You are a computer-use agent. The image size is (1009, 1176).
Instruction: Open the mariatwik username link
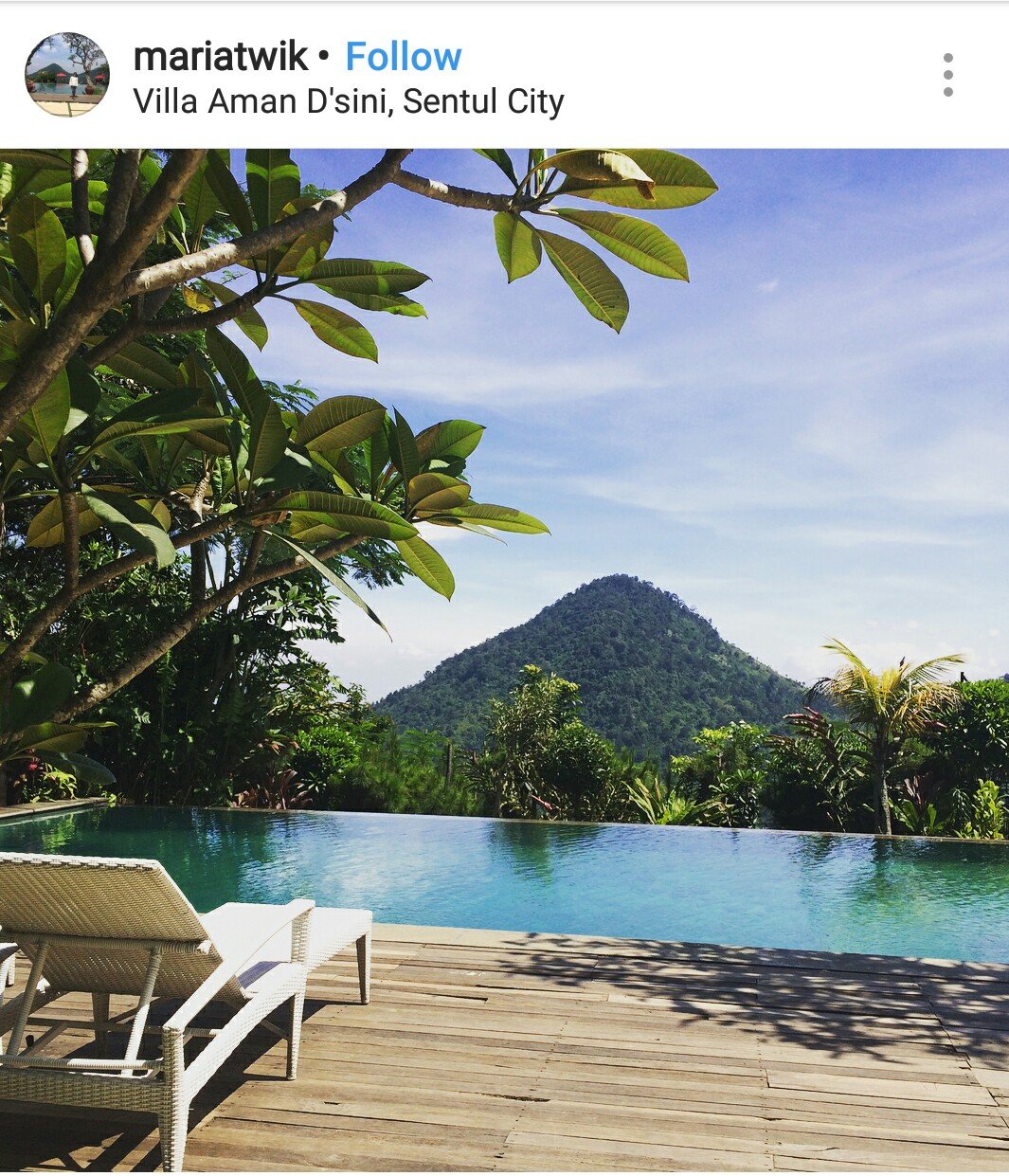221,57
